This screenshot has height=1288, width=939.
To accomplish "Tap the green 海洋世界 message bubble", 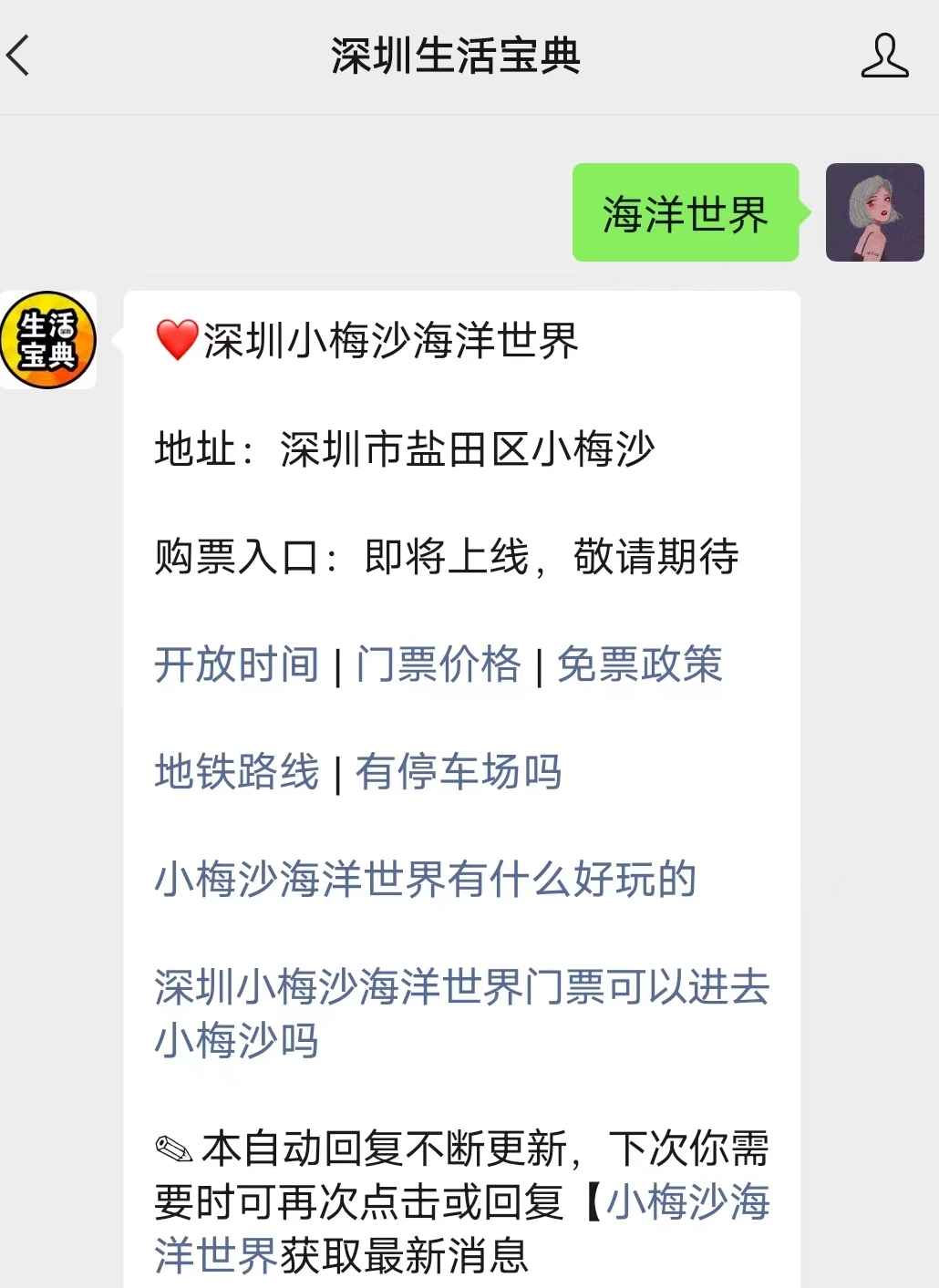I will [685, 212].
